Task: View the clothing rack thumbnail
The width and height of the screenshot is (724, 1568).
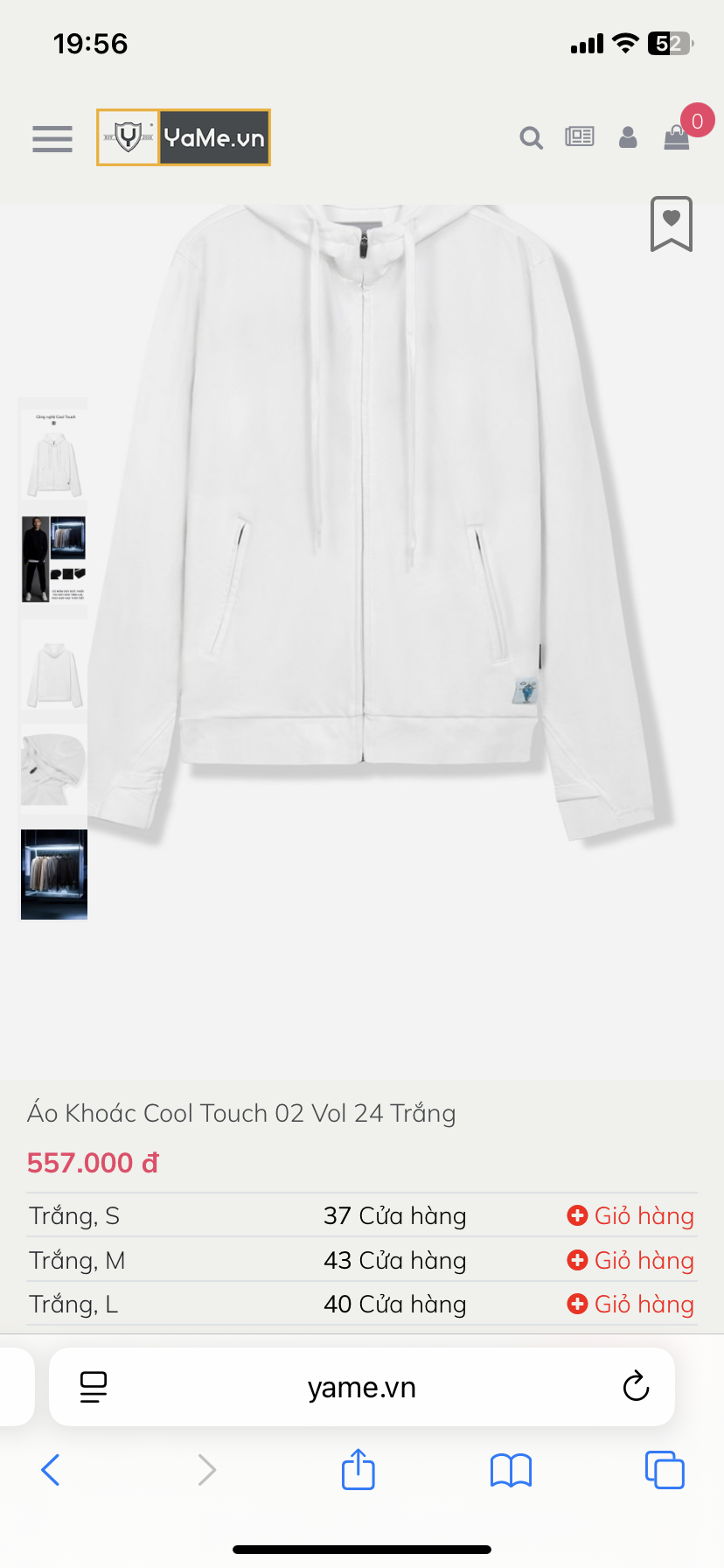Action: (x=54, y=874)
